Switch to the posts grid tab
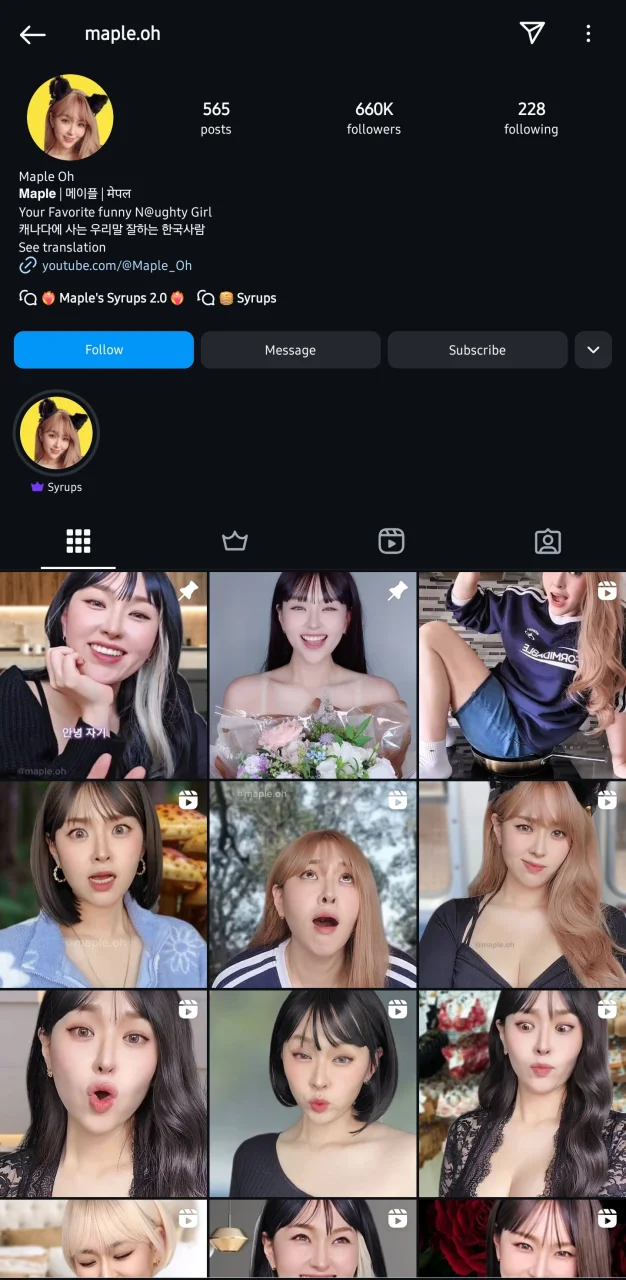626x1280 pixels. [78, 541]
